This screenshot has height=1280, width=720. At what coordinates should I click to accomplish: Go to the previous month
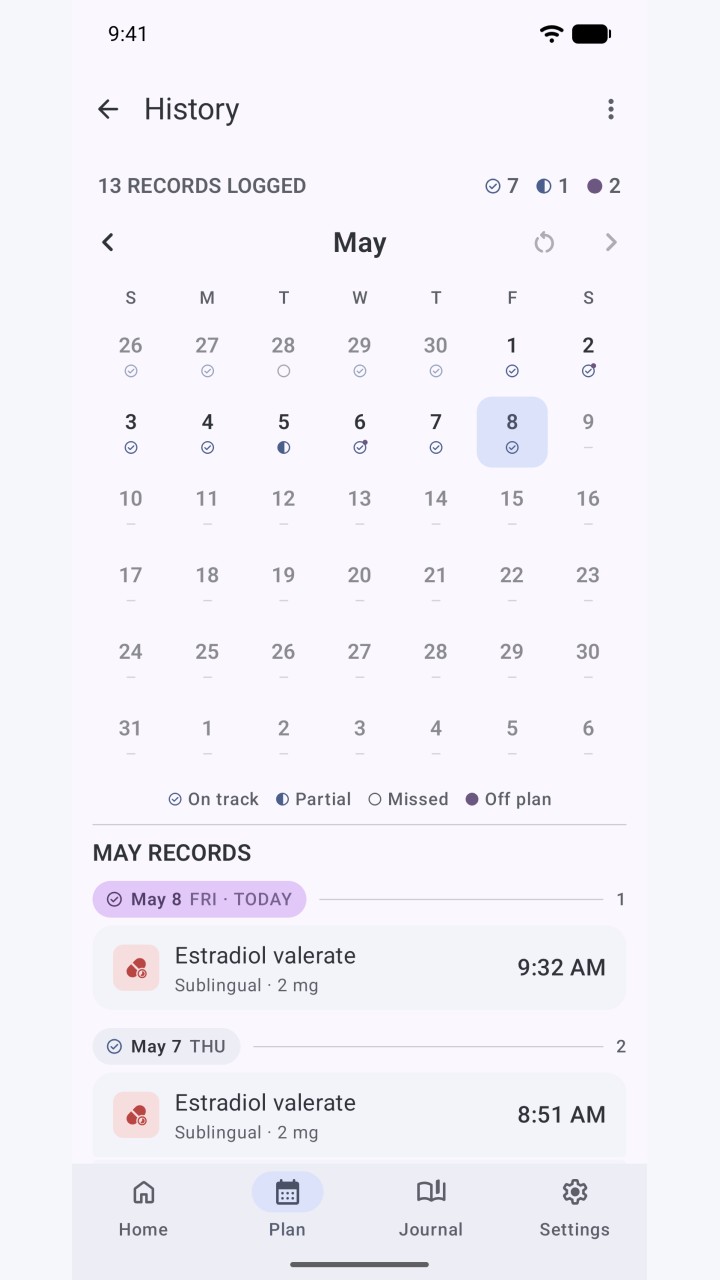108,242
